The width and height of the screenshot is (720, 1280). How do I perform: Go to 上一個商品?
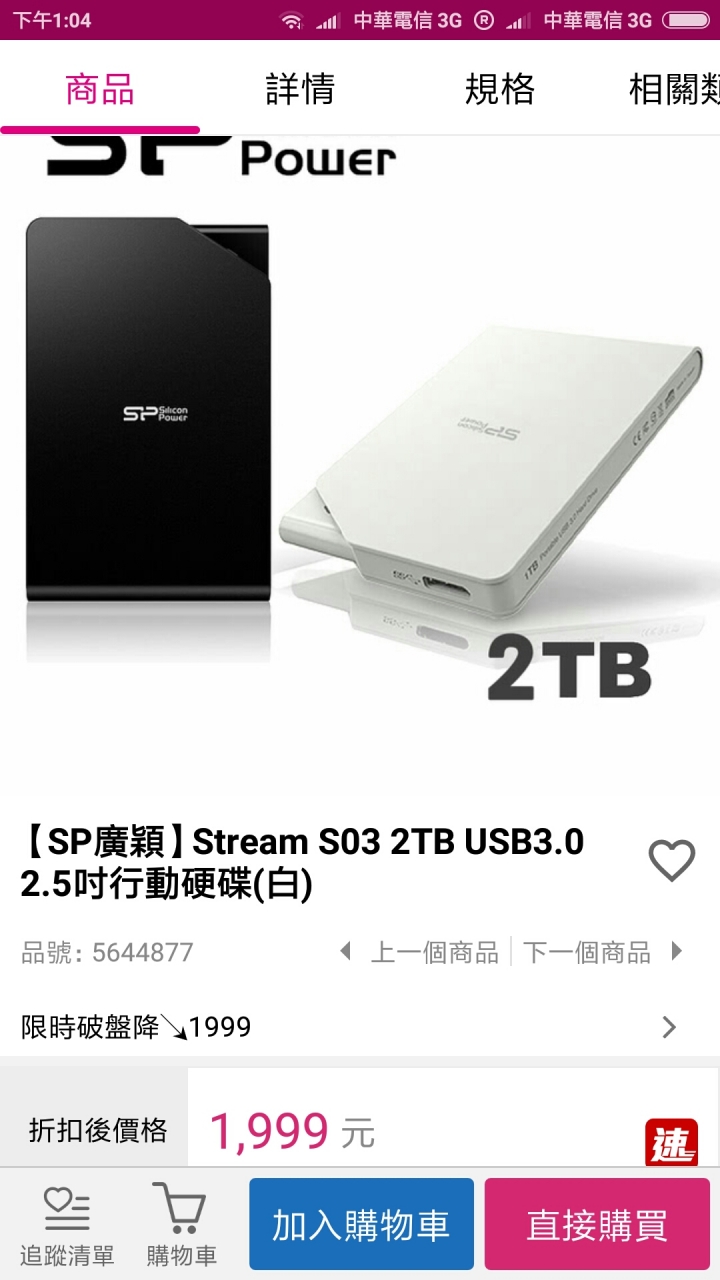coord(421,952)
